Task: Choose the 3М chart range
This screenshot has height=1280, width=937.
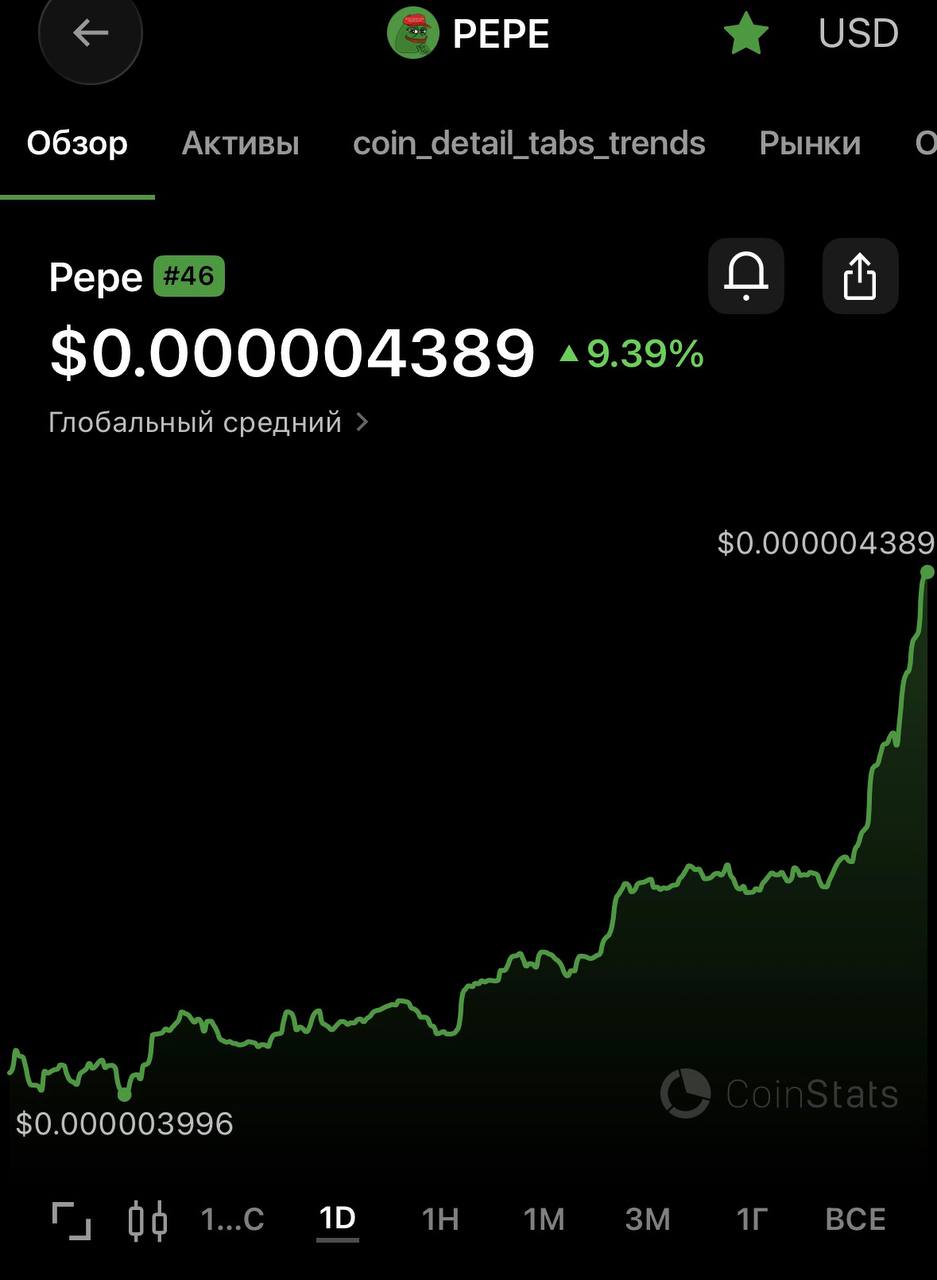Action: click(x=647, y=1220)
